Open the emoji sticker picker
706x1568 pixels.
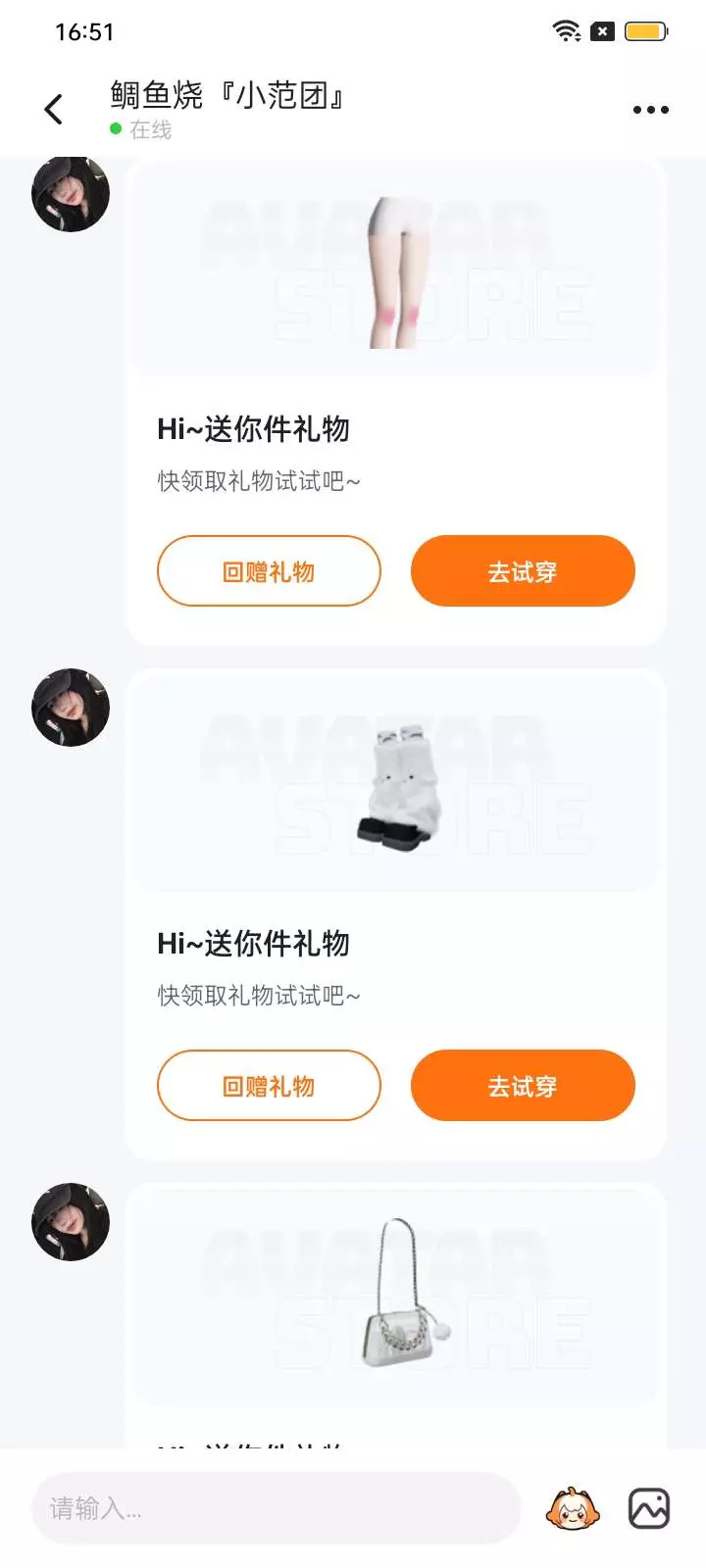(573, 1508)
